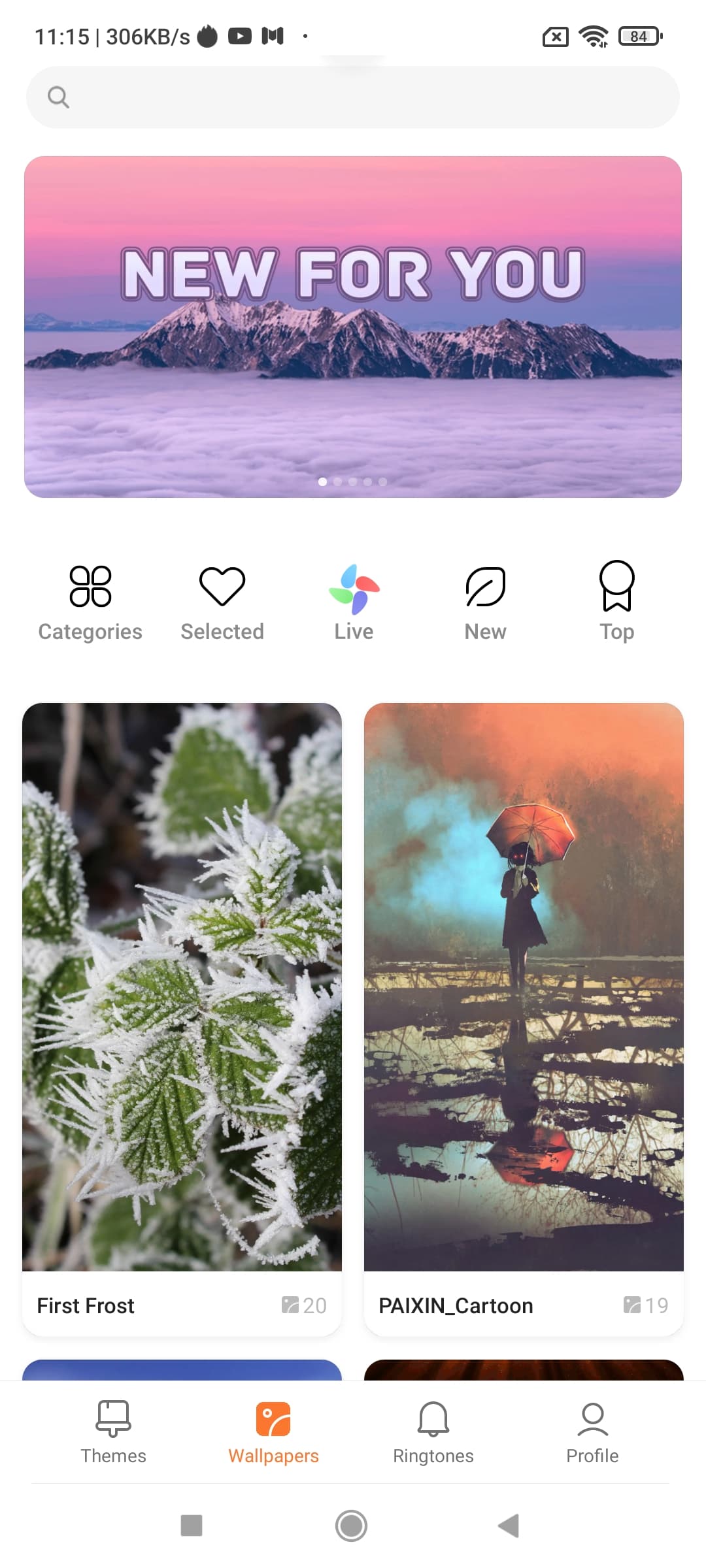The height and width of the screenshot is (1568, 706).
Task: Tap the system back button
Action: (509, 1526)
